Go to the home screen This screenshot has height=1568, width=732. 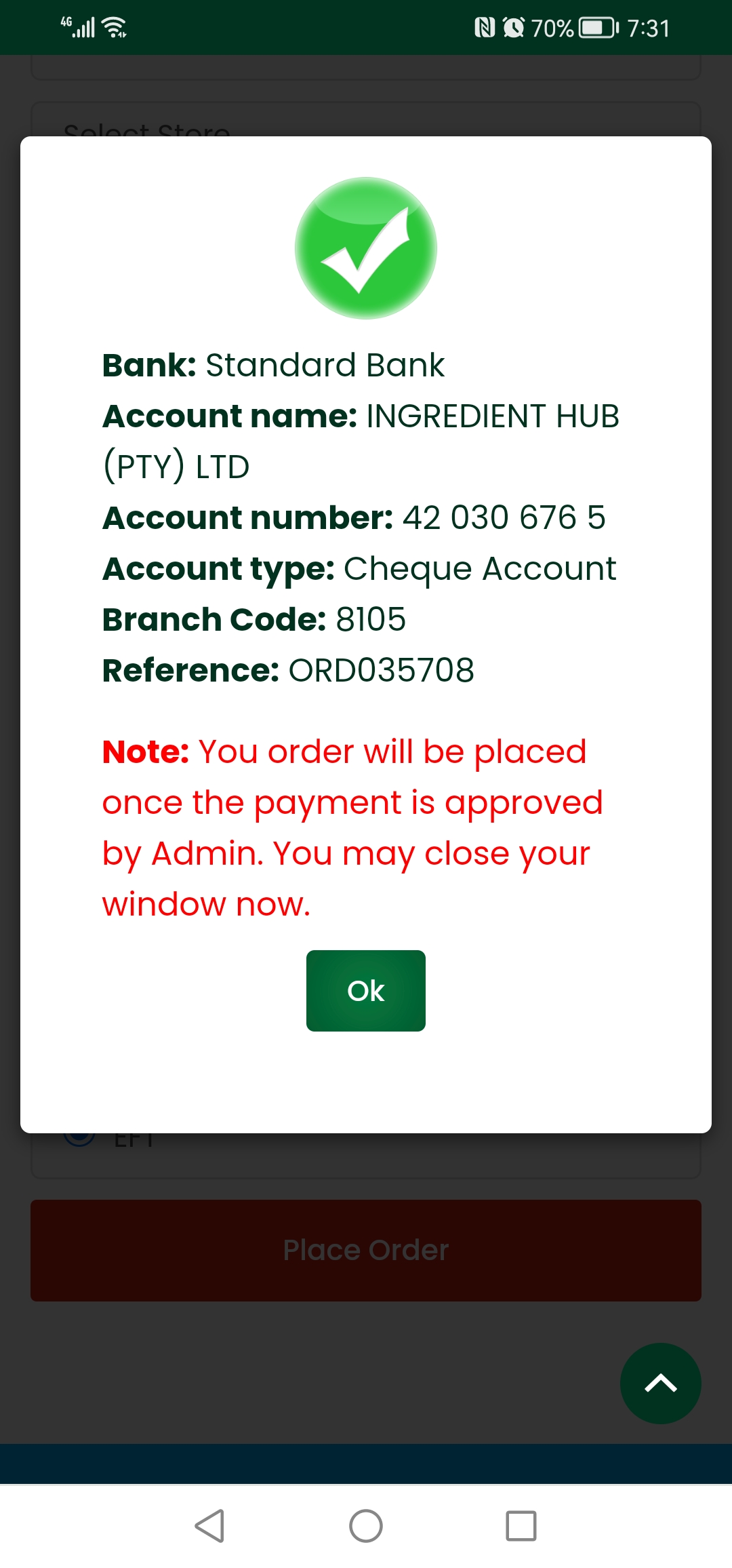point(366,1526)
